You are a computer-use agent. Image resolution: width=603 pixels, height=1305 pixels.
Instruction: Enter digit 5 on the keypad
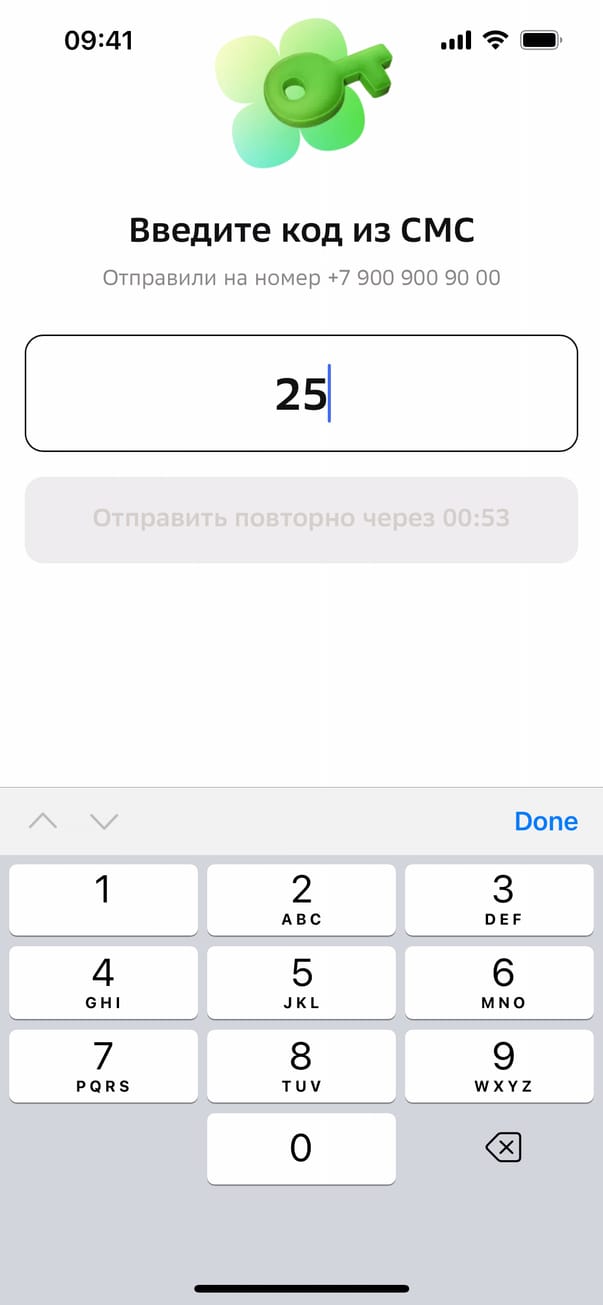point(301,982)
